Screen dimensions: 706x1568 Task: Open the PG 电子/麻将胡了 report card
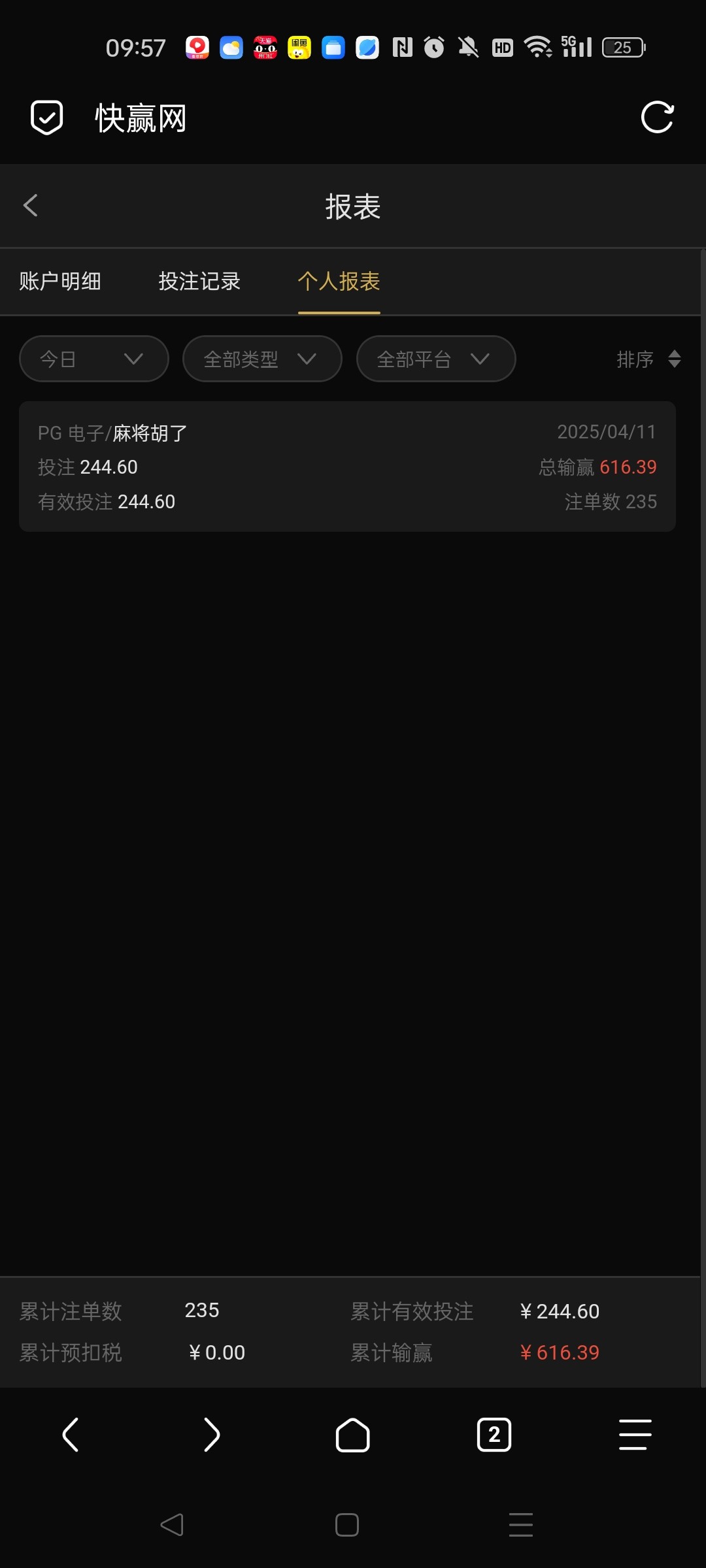(x=347, y=466)
